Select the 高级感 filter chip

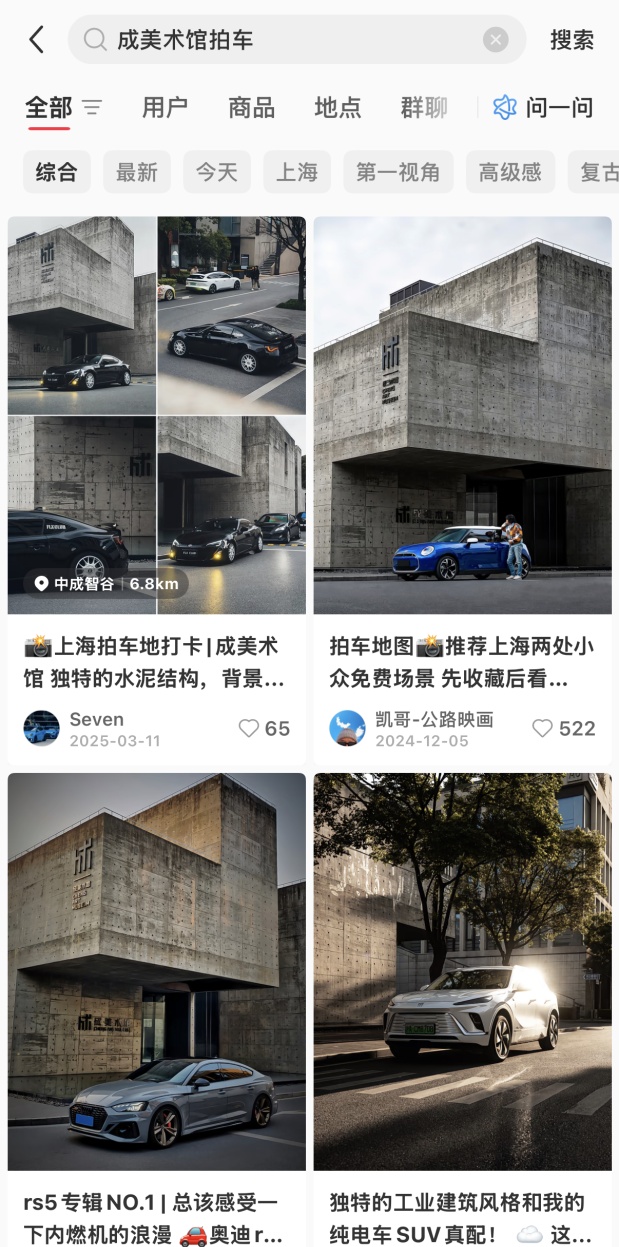510,172
